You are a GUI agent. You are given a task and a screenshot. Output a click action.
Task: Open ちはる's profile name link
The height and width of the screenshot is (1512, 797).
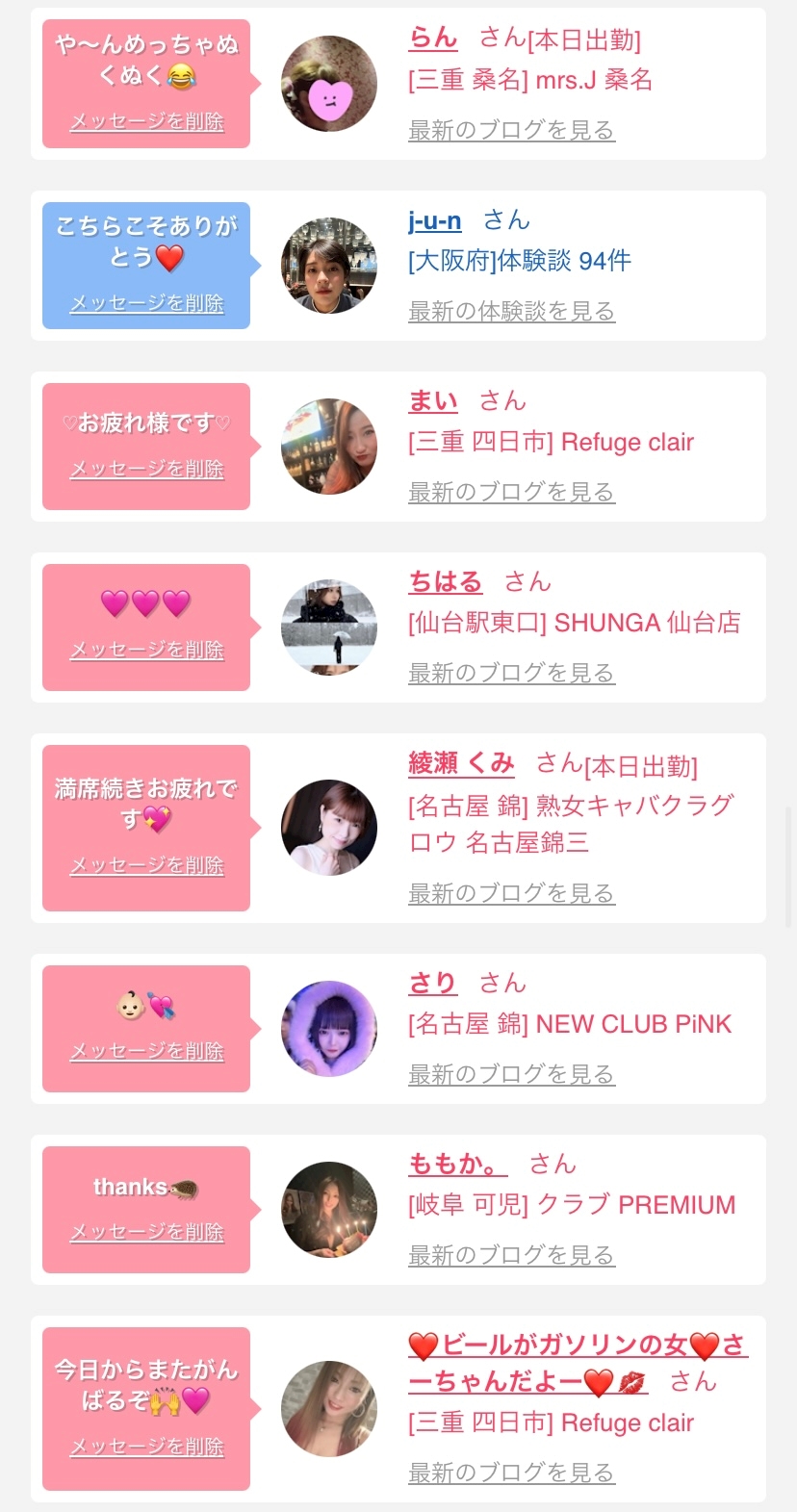[x=446, y=581]
